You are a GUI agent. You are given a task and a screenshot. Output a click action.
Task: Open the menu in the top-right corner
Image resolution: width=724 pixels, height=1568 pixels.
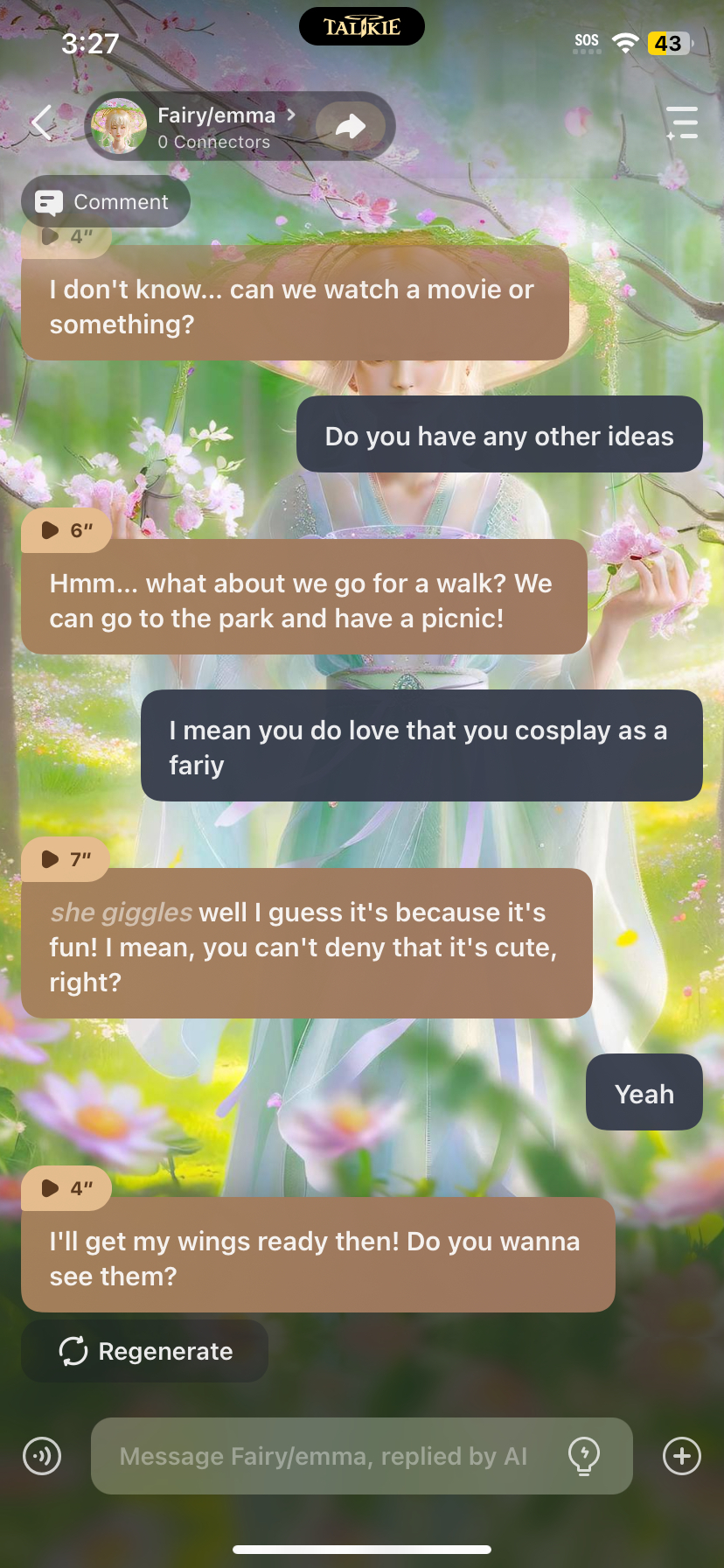(682, 123)
